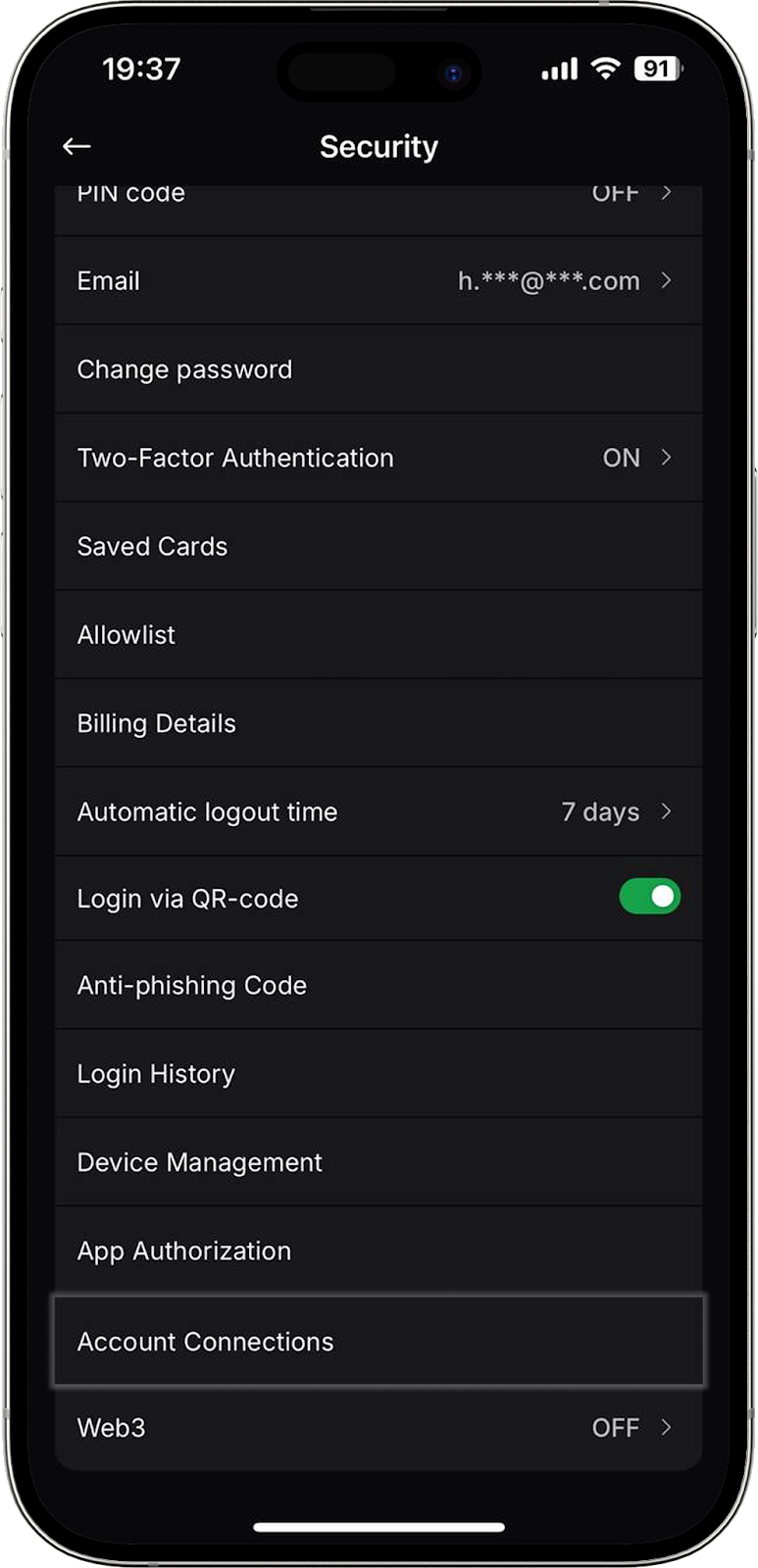The image size is (758, 1568).
Task: View Login History
Action: 378,1074
